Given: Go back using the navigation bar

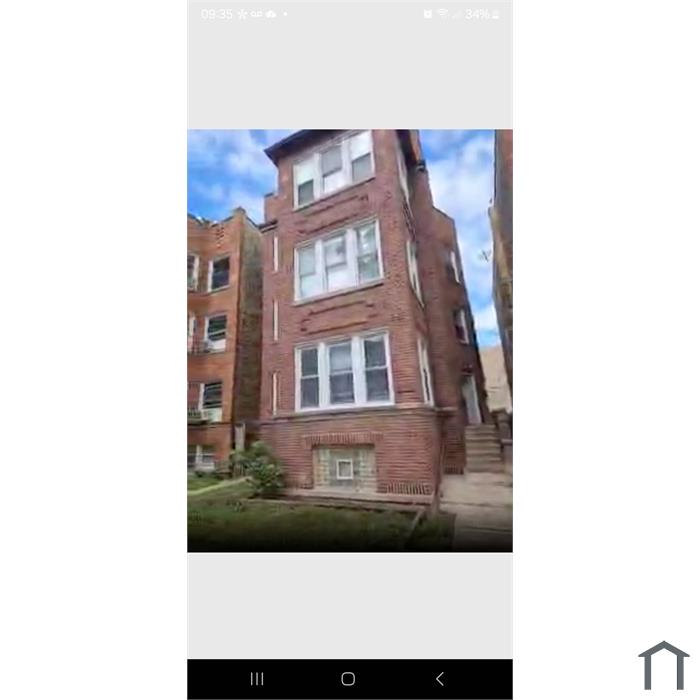Looking at the screenshot, I should point(439,679).
